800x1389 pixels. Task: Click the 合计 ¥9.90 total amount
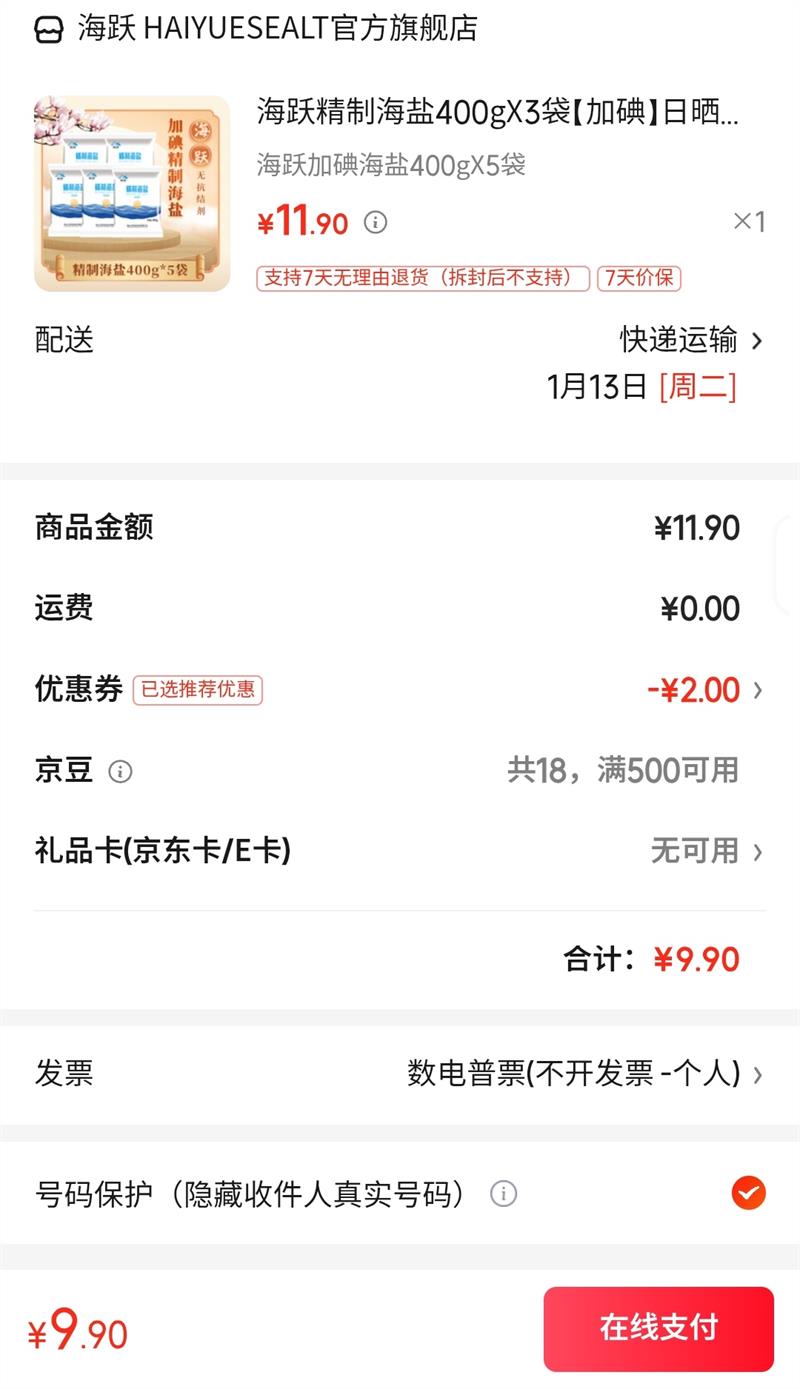651,958
